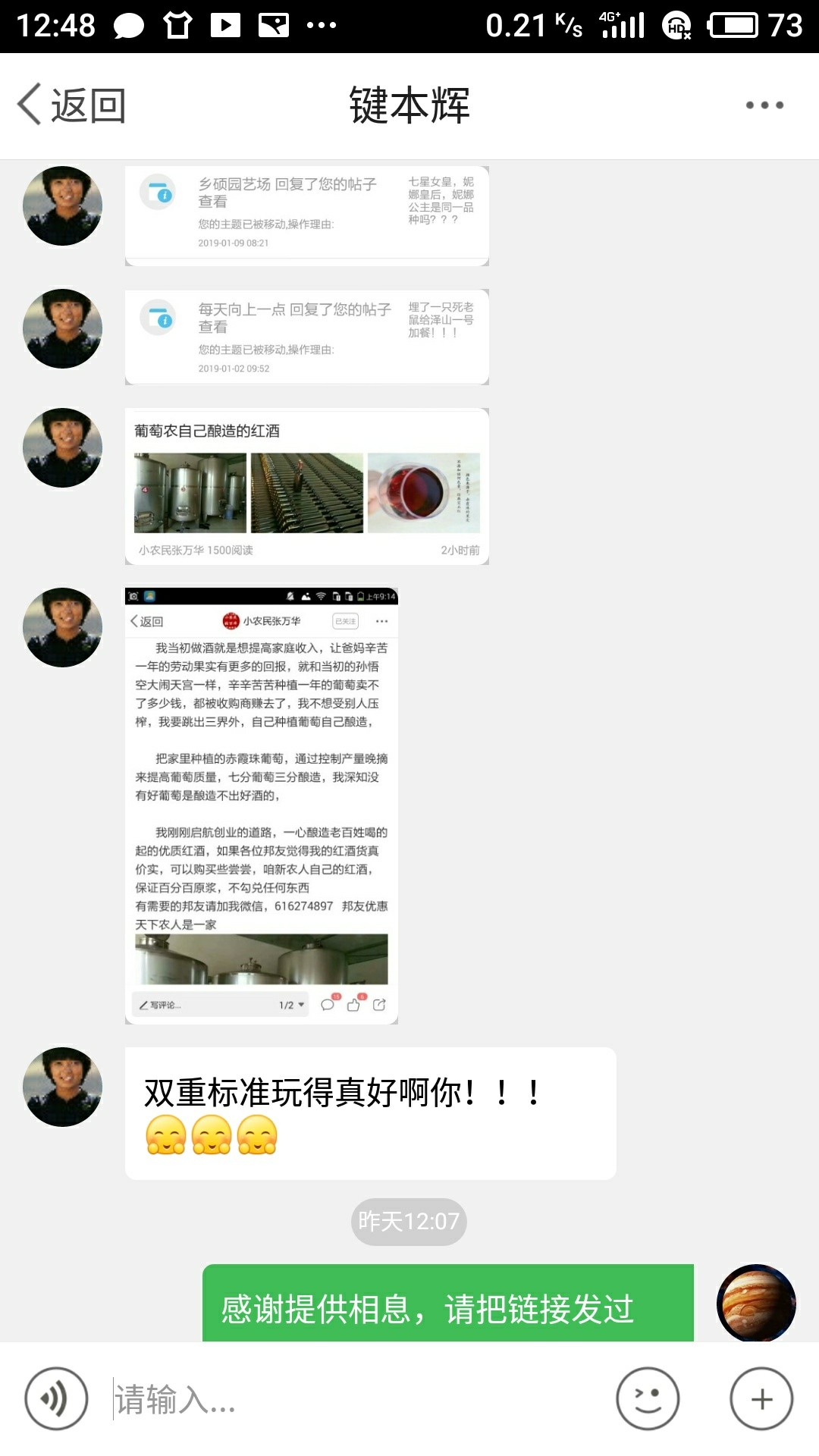View sender's avatar beside 双重标准 message
819x1456 pixels.
click(62, 1087)
